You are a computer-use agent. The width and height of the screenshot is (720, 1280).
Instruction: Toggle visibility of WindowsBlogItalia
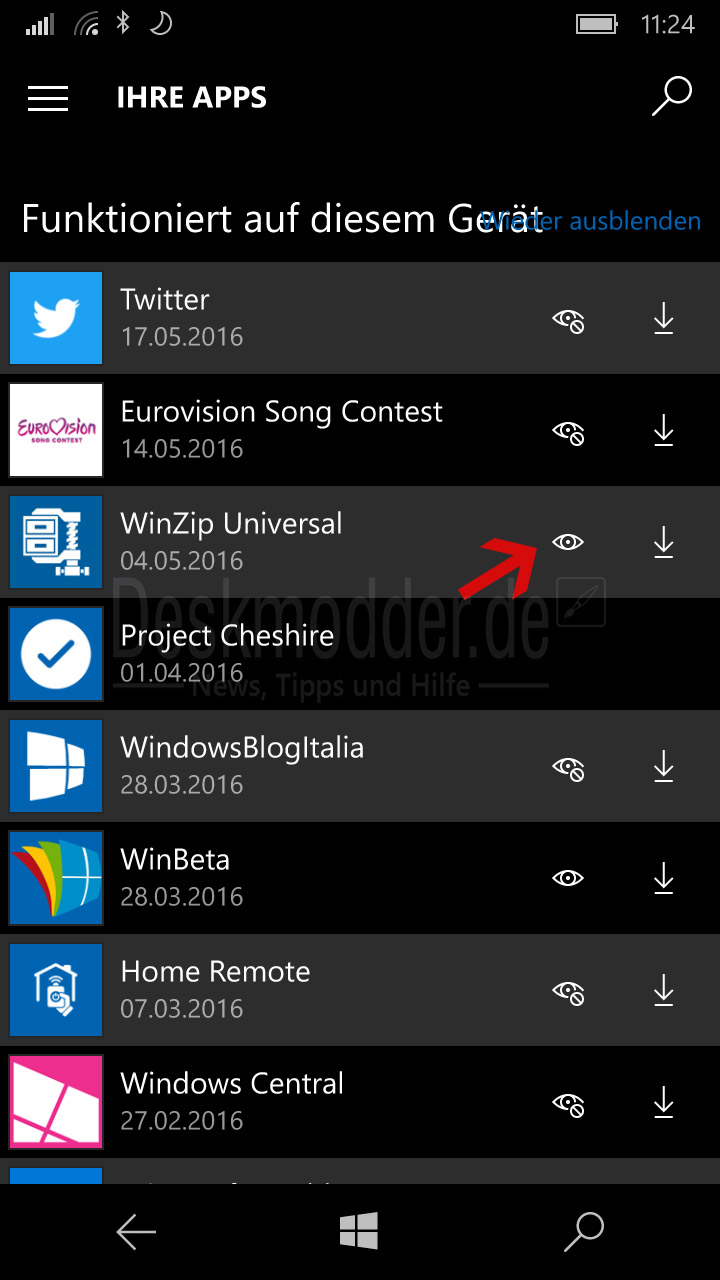569,769
